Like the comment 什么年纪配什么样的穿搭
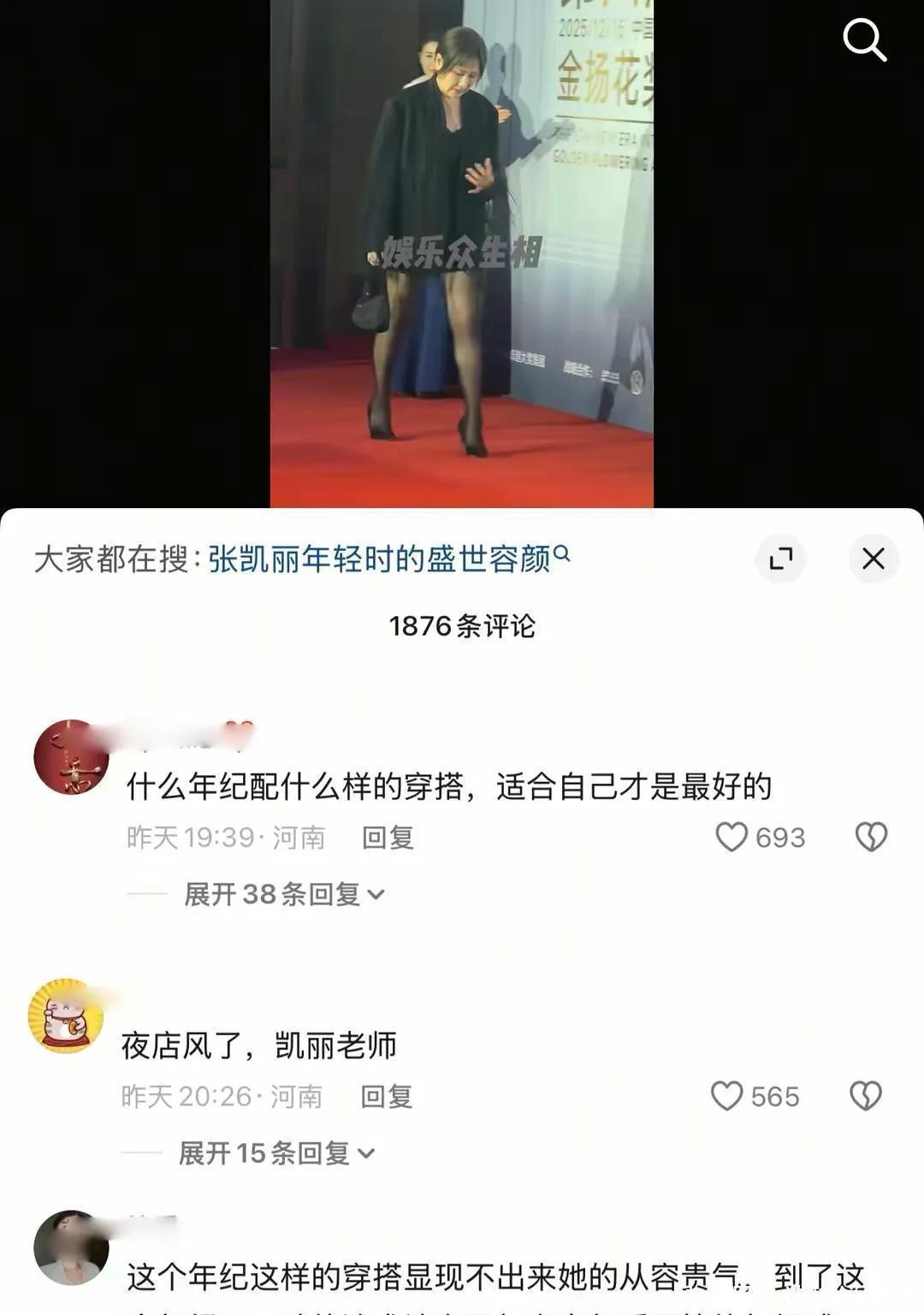The height and width of the screenshot is (1315, 924). pos(731,837)
